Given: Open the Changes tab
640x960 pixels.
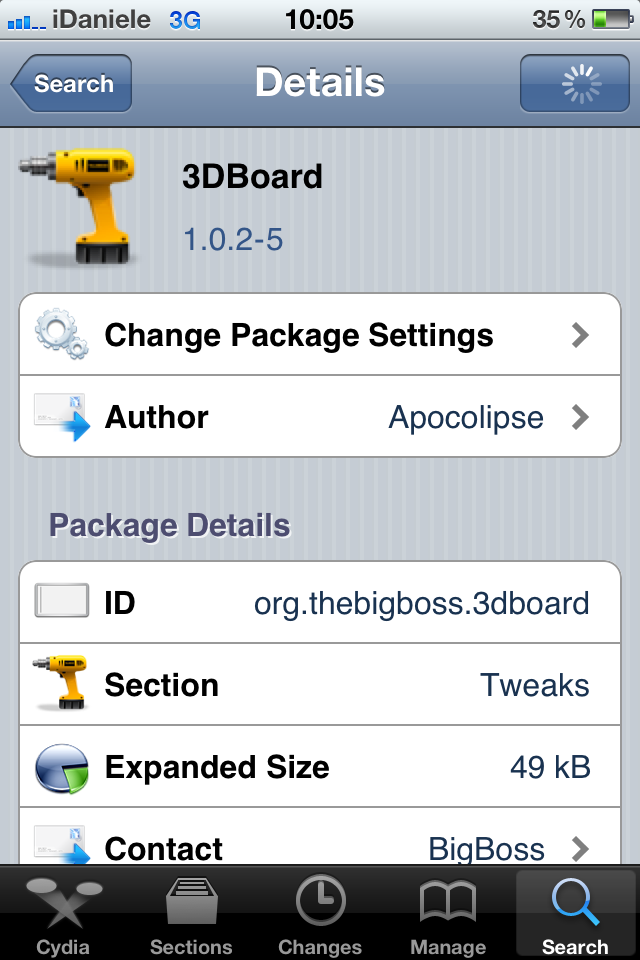Looking at the screenshot, I should click(320, 915).
